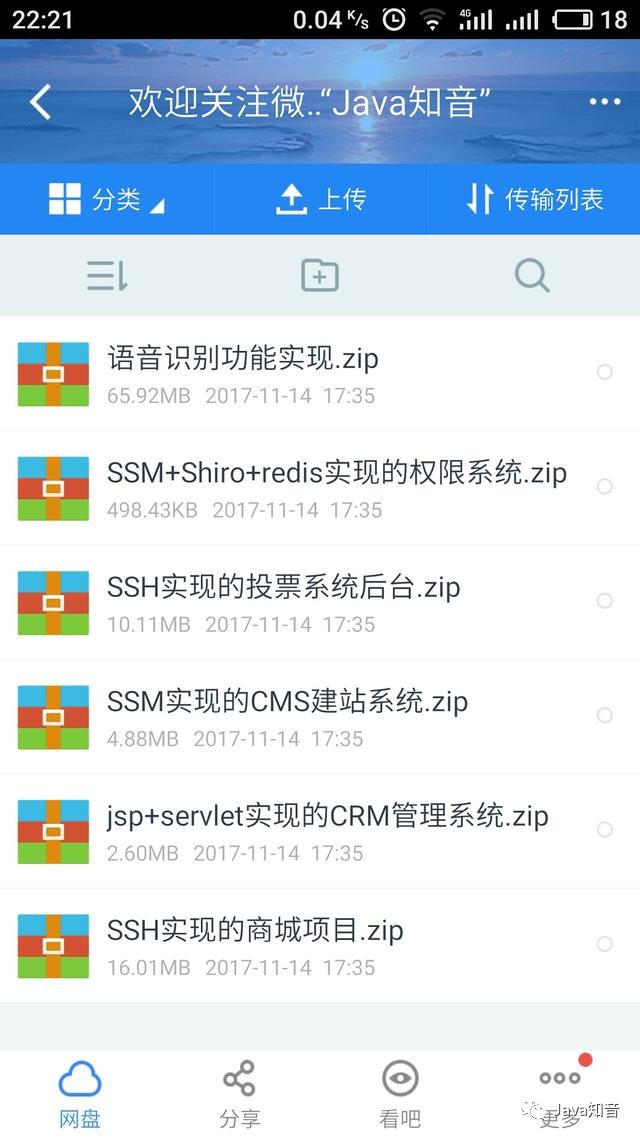Open the file search icon
The height and width of the screenshot is (1138, 640).
[x=532, y=275]
